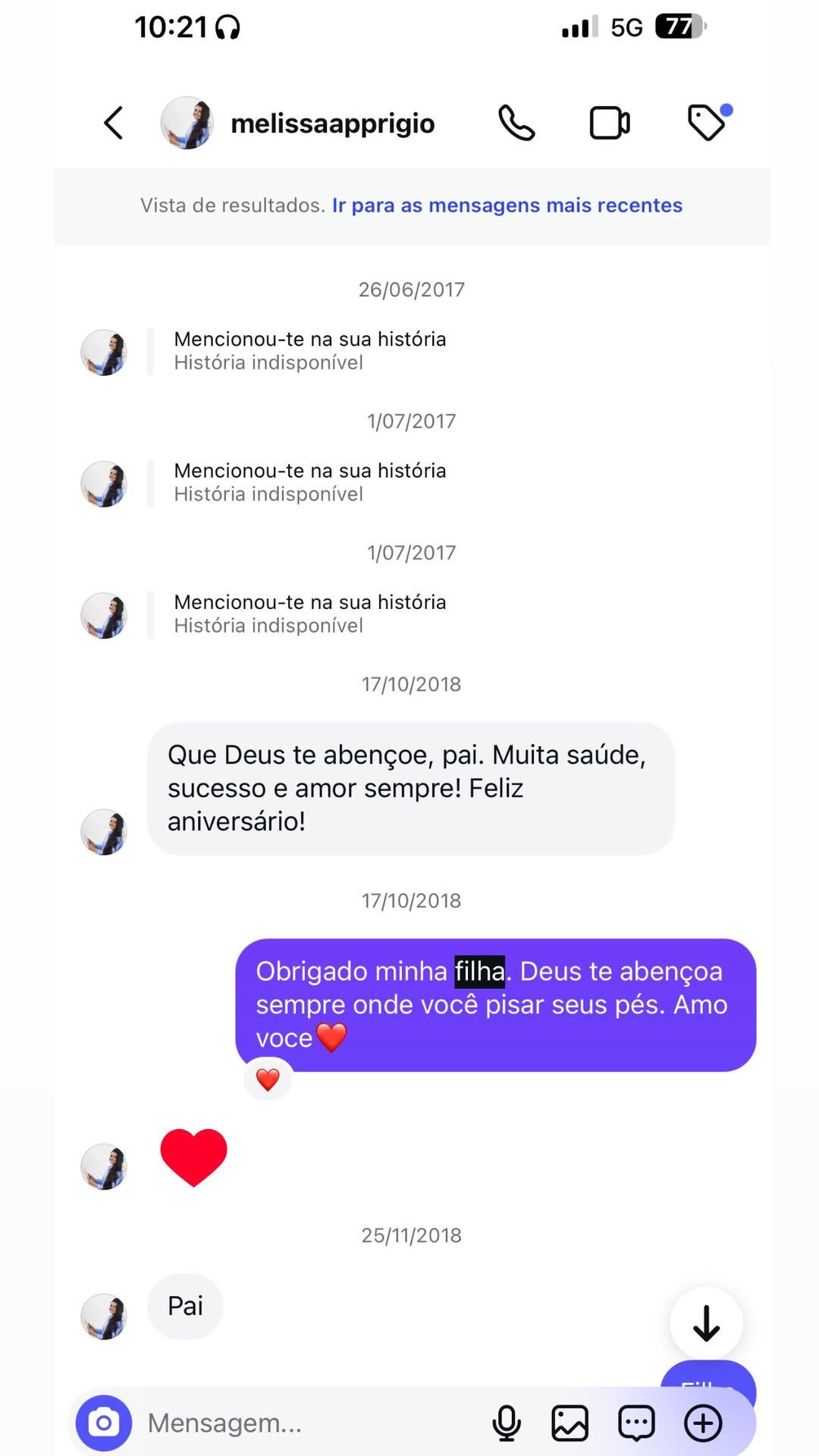Open more options with the plus icon
The height and width of the screenshot is (1456, 819).
coord(703,1423)
